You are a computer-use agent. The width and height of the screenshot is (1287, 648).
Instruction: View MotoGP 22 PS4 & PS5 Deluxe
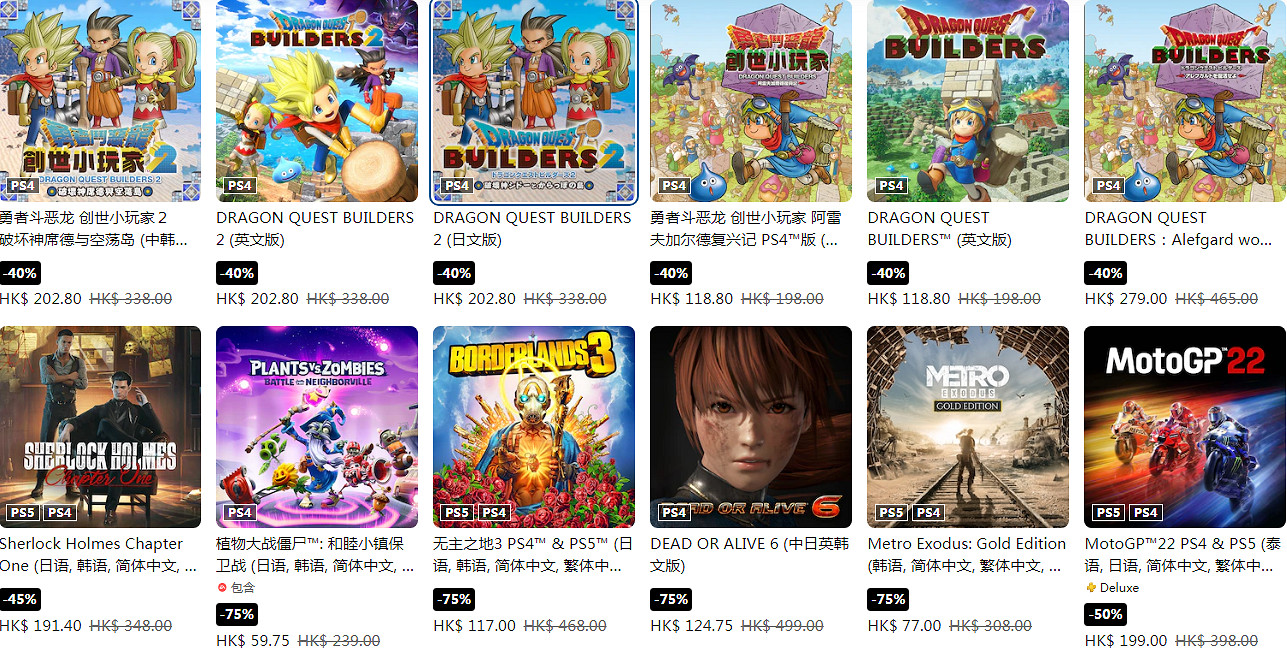pyautogui.click(x=1185, y=427)
